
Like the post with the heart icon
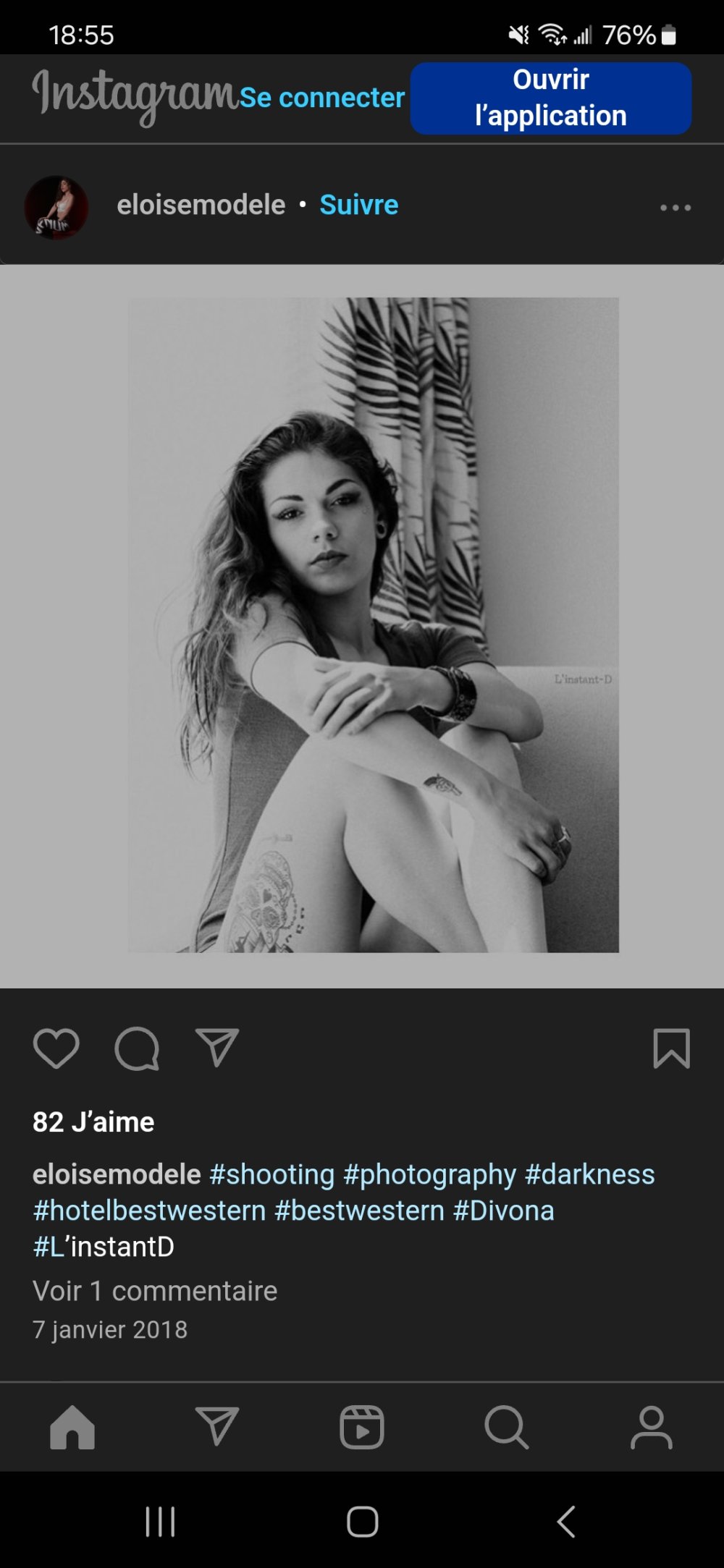56,1048
